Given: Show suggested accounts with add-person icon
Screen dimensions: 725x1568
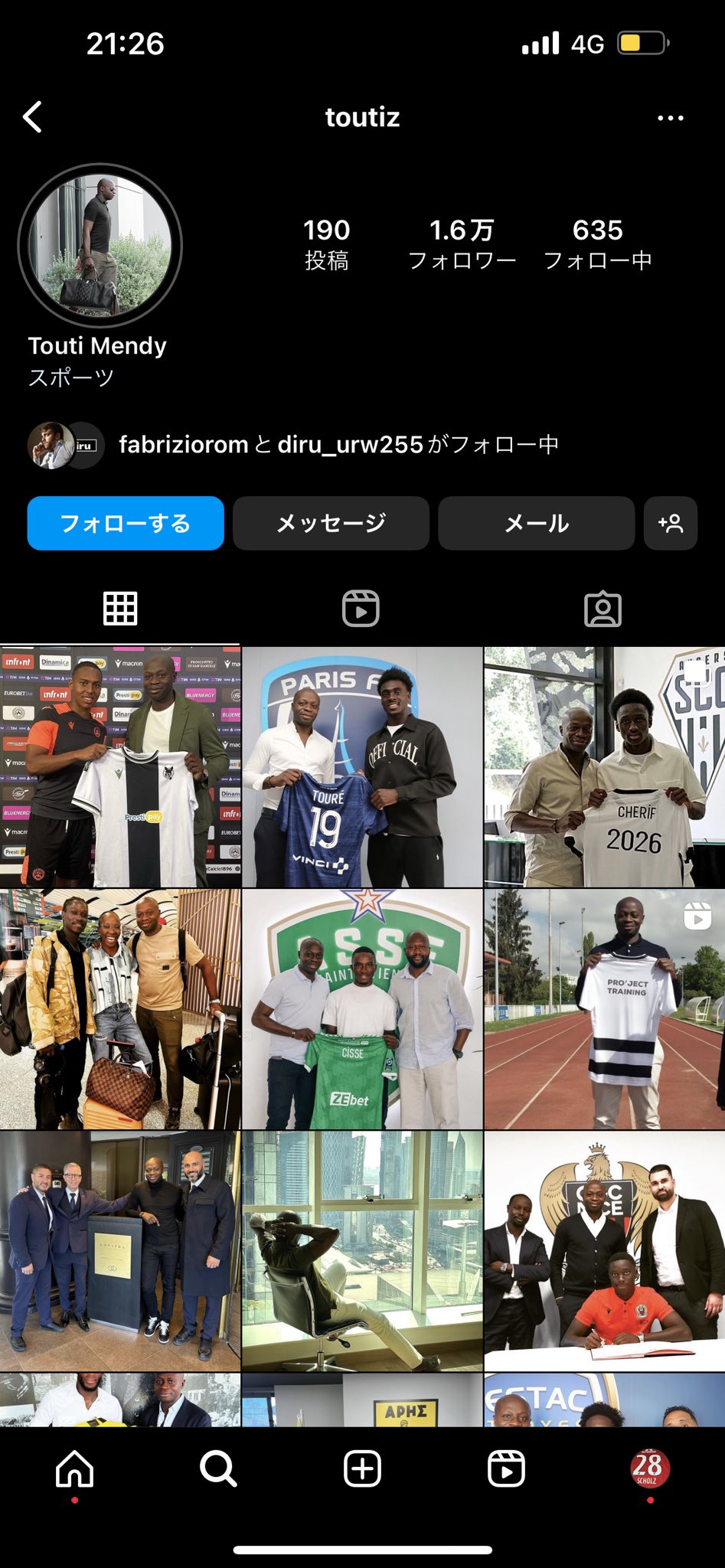Looking at the screenshot, I should (x=670, y=523).
